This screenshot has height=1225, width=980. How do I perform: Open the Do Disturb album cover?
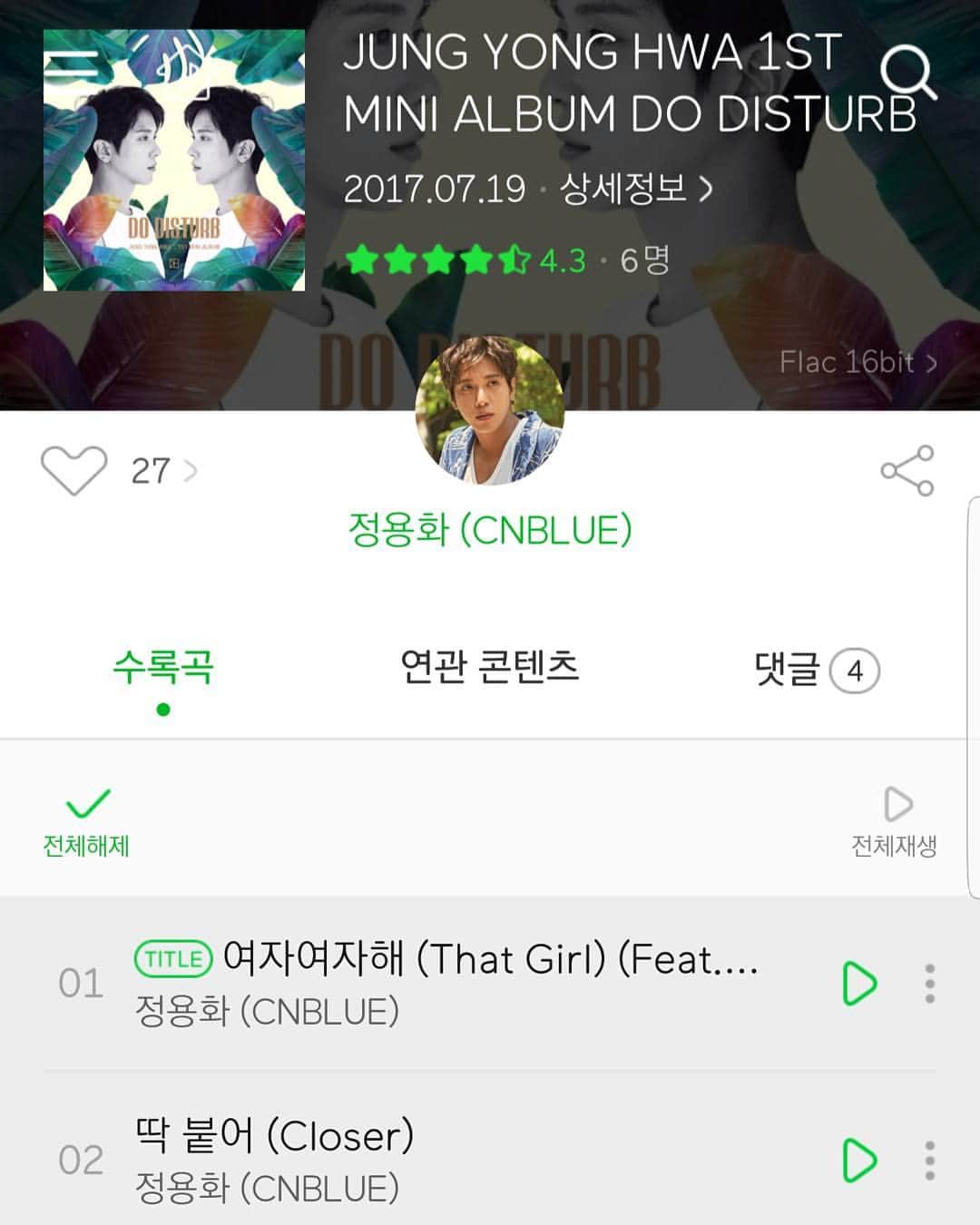point(174,161)
